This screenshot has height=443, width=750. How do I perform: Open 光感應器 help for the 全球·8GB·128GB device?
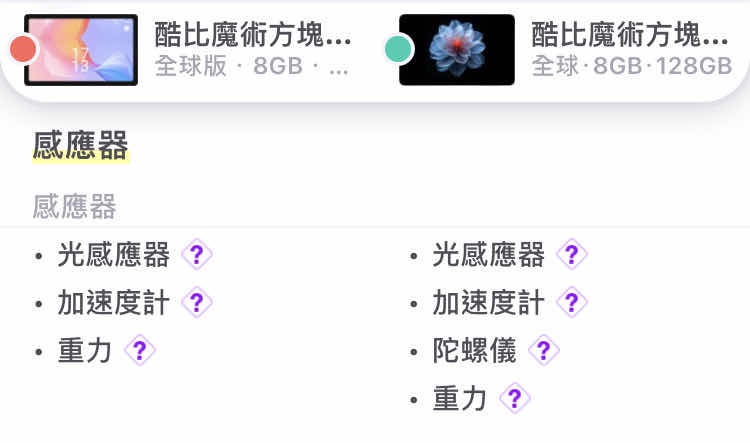(x=572, y=255)
